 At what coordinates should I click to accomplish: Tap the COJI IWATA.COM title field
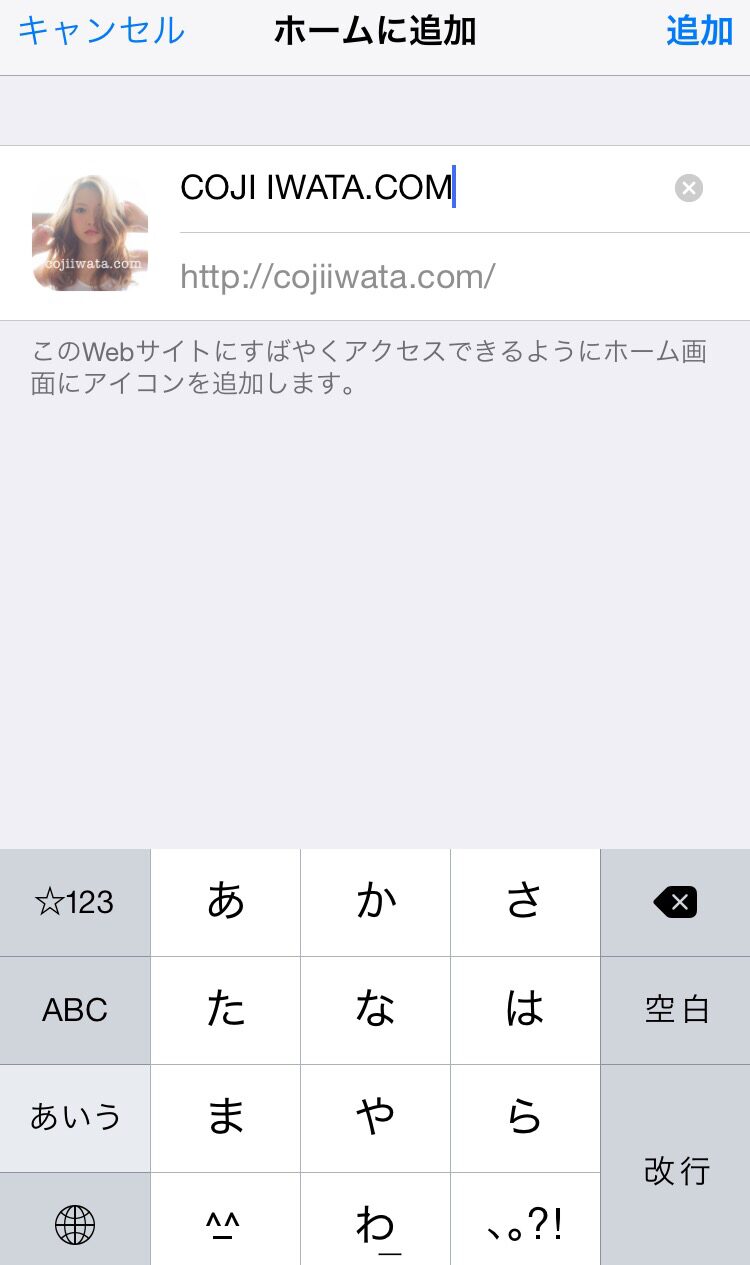(x=420, y=188)
